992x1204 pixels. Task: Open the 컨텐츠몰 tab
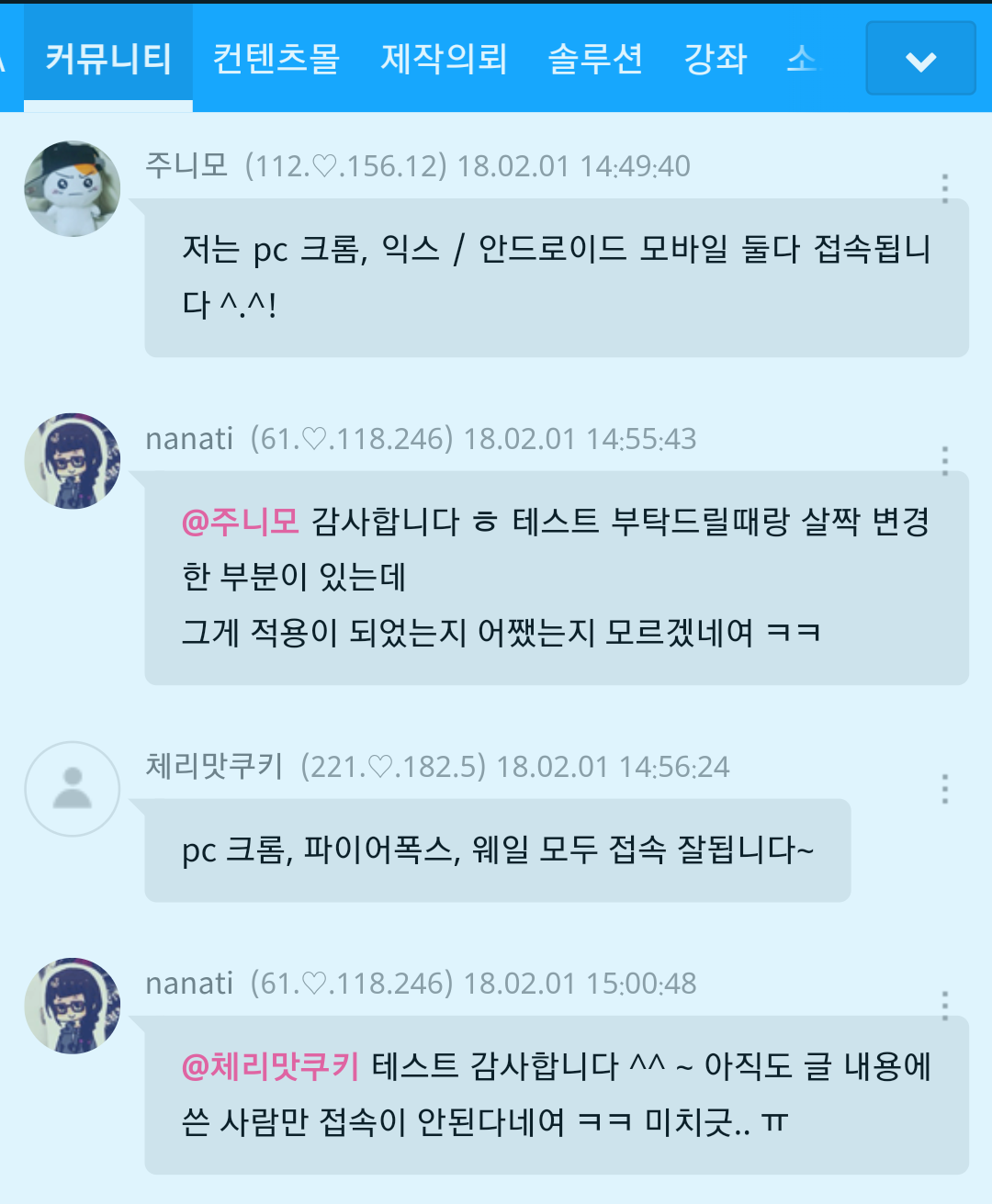(x=276, y=59)
